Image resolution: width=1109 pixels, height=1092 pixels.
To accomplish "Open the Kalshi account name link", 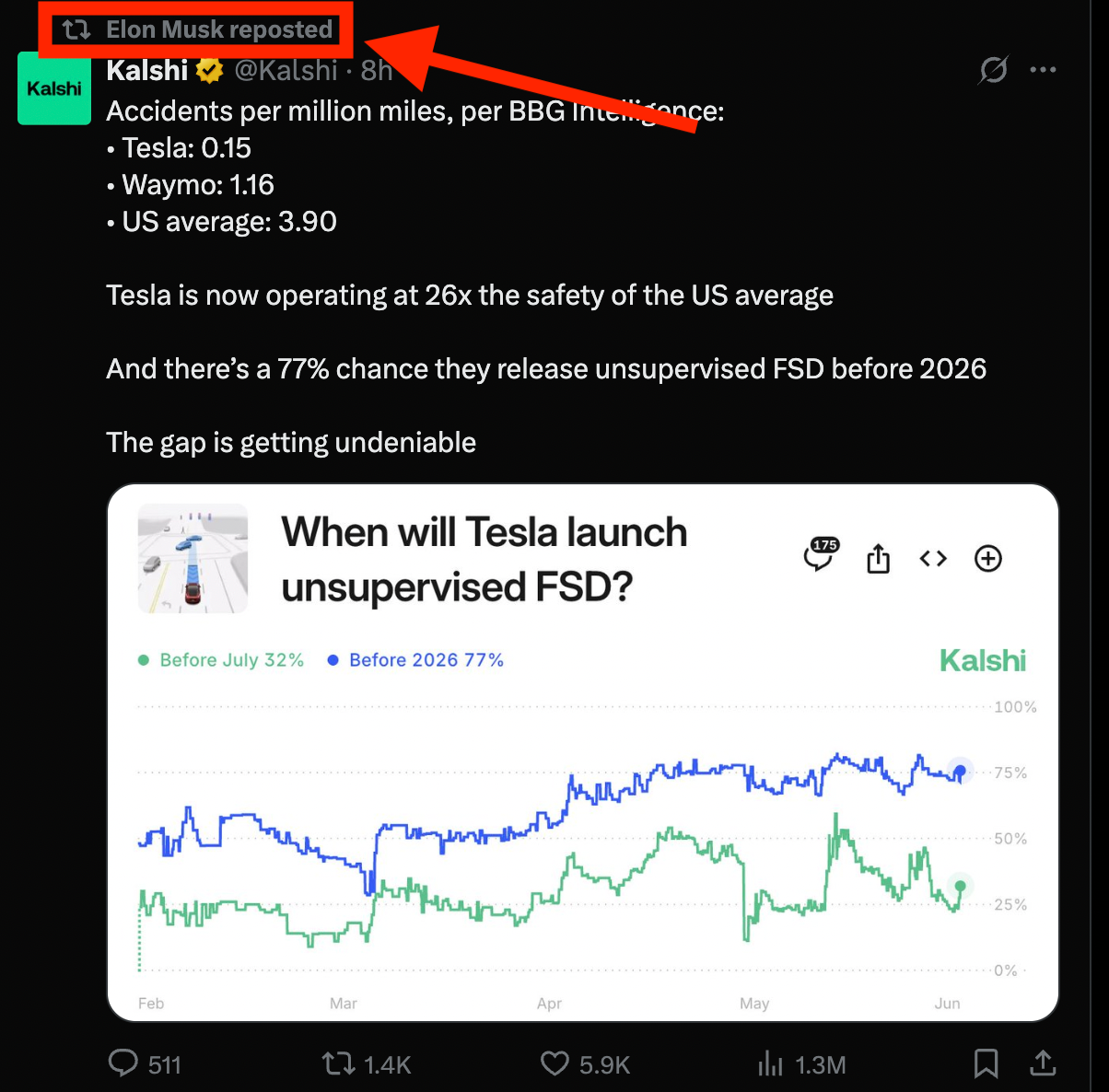I will 147,70.
